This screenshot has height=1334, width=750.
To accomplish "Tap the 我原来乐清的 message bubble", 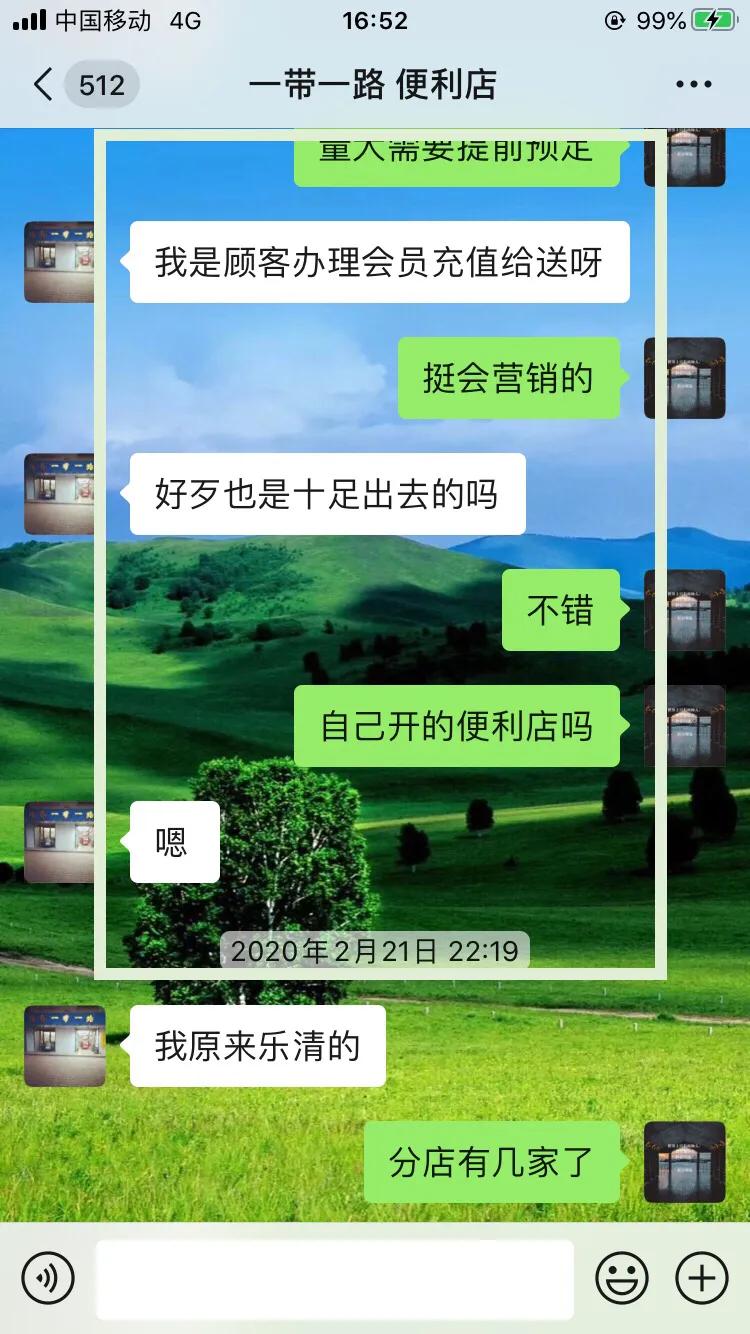I will (256, 1046).
